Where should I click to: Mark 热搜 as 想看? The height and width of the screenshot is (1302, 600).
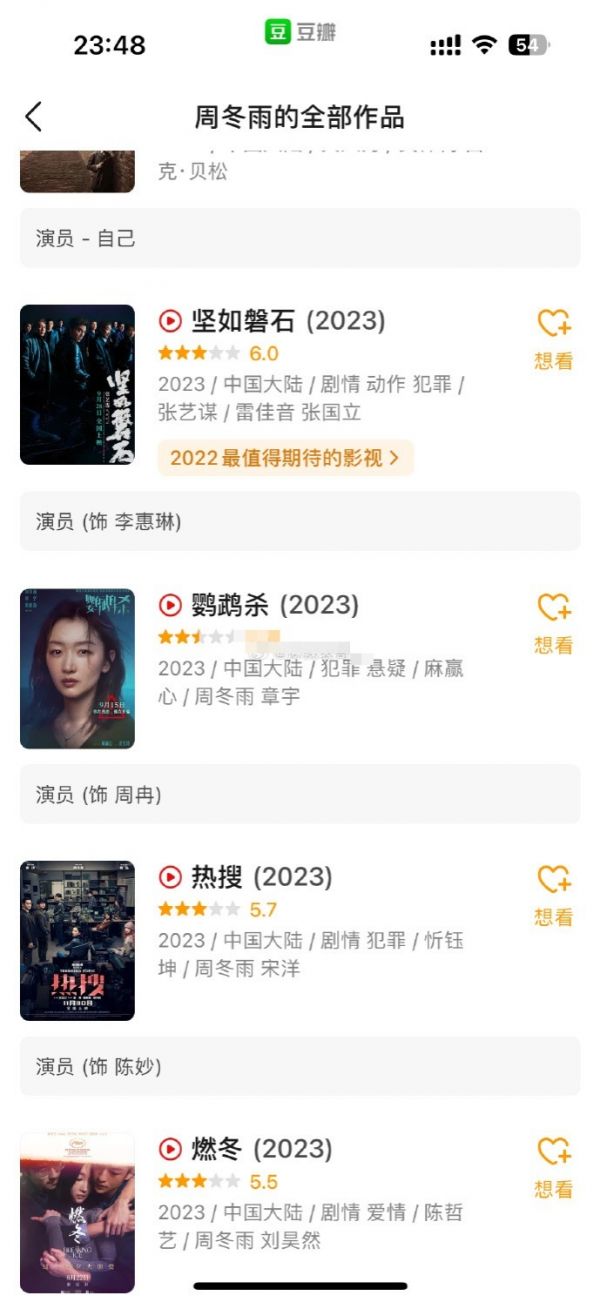[x=553, y=894]
